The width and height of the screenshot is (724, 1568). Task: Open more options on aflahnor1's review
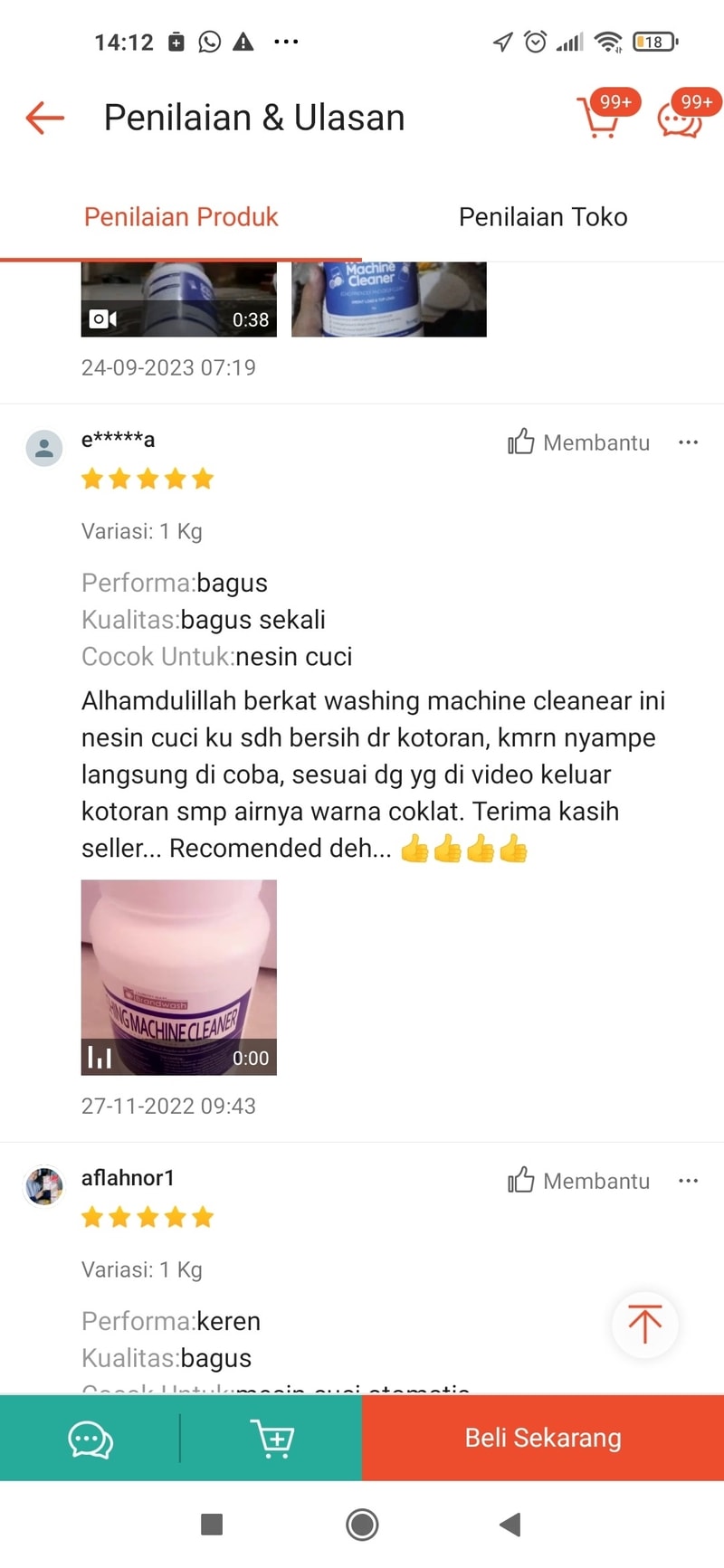[688, 1181]
